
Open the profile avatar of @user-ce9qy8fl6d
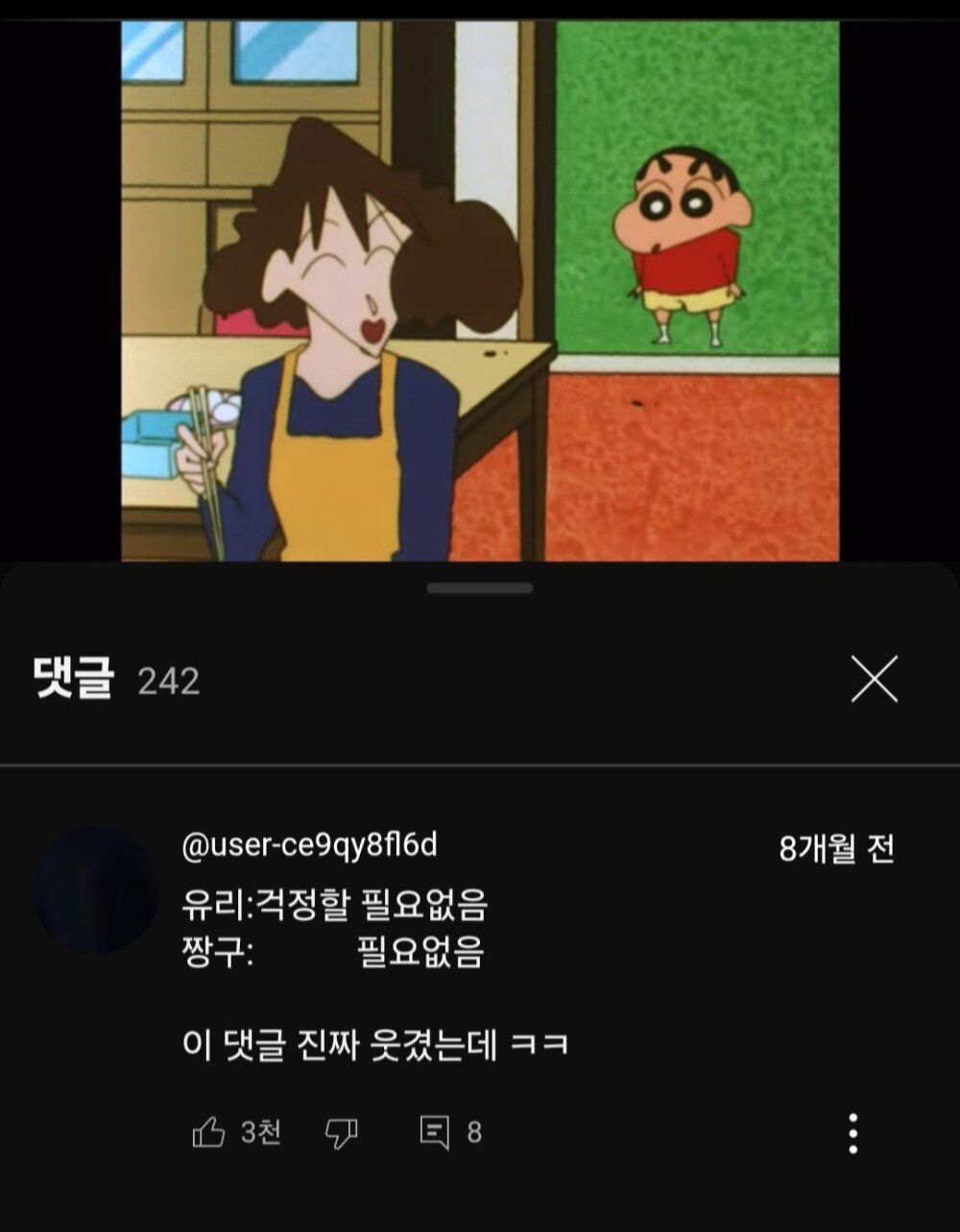pyautogui.click(x=96, y=889)
